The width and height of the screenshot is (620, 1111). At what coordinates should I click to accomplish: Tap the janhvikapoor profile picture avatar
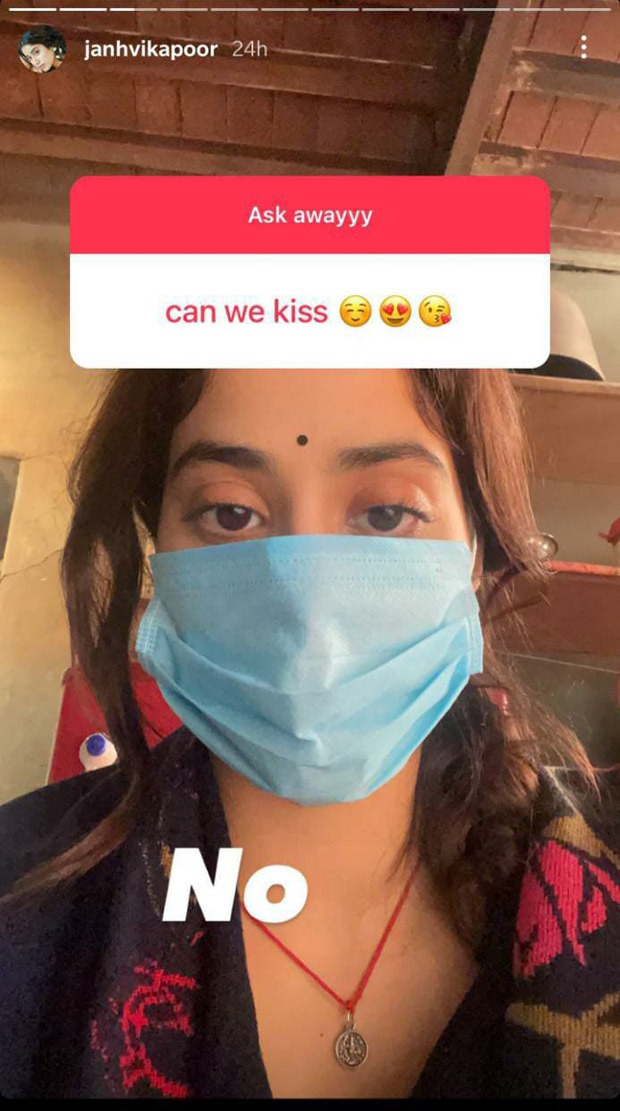click(43, 50)
